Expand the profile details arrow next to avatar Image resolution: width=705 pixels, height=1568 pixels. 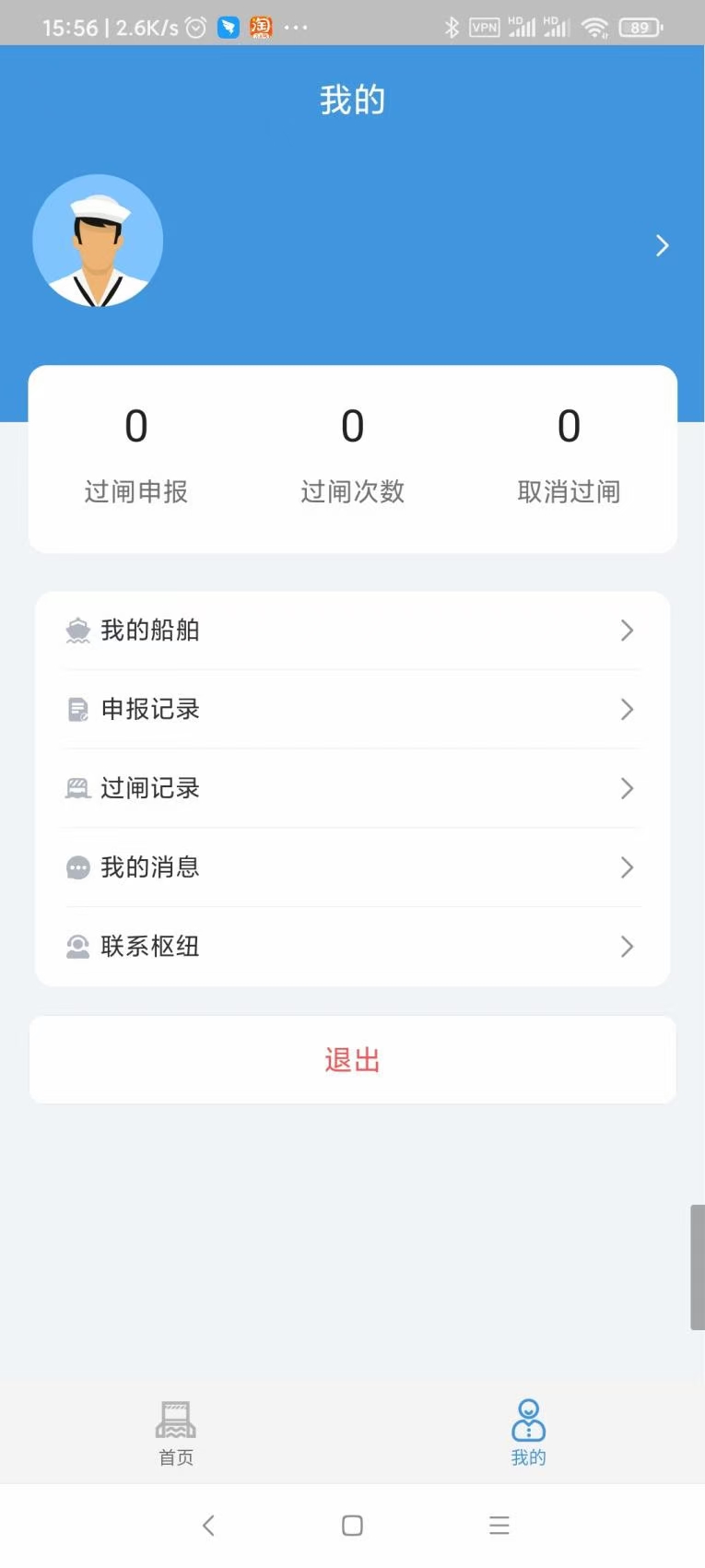click(661, 245)
